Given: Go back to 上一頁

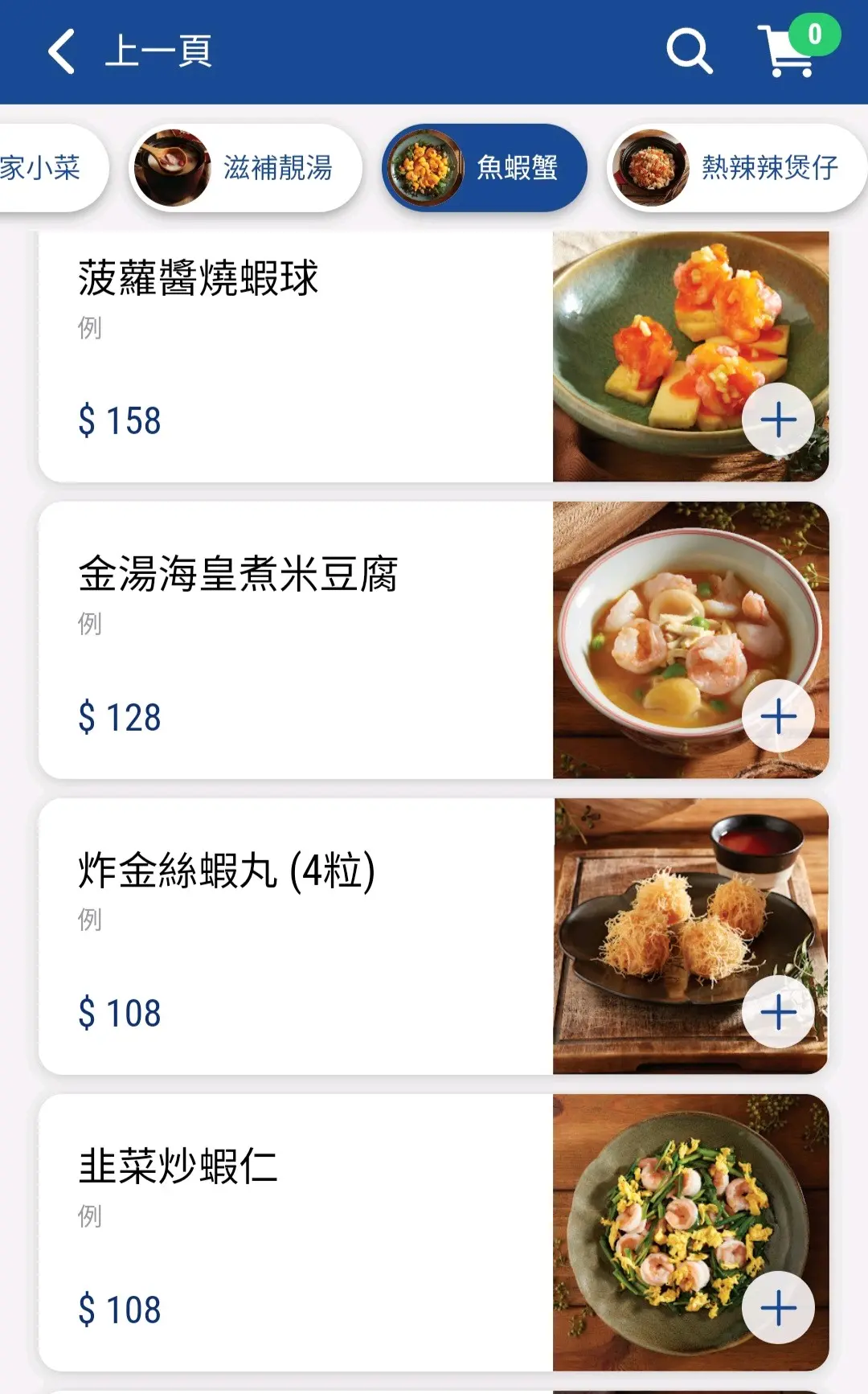Looking at the screenshot, I should [x=129, y=51].
